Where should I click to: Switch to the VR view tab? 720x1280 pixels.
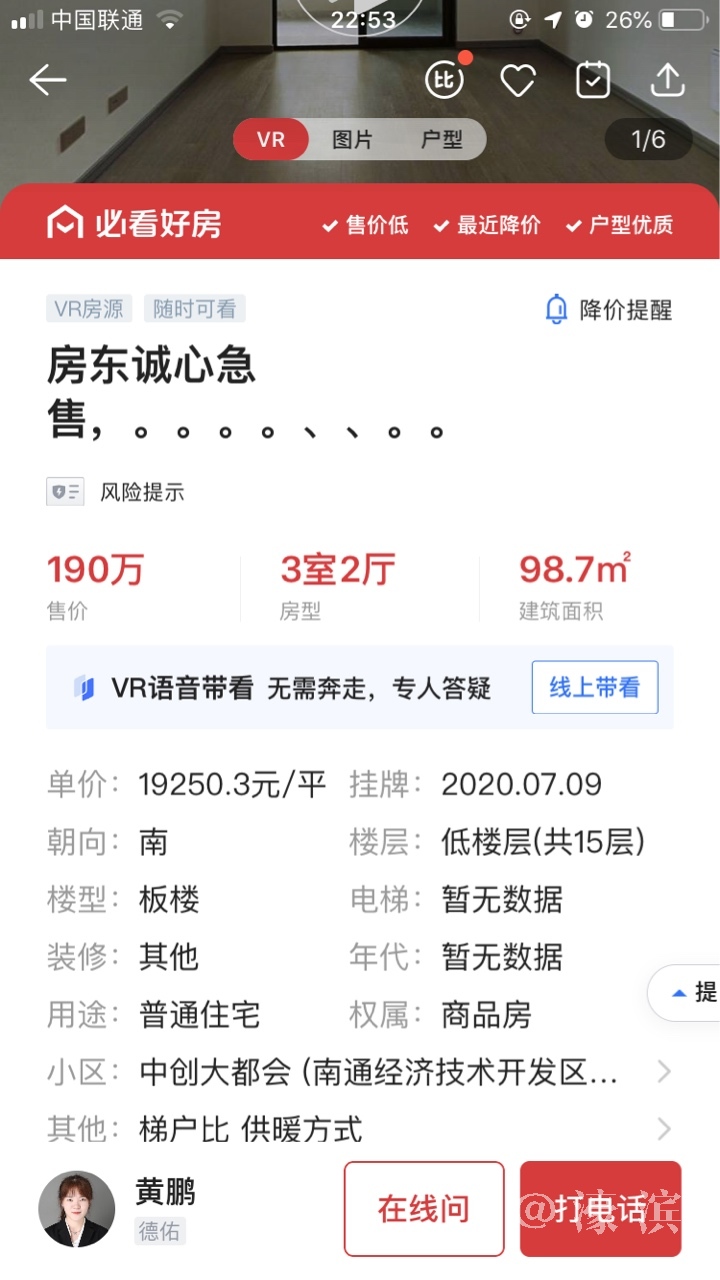click(x=271, y=140)
